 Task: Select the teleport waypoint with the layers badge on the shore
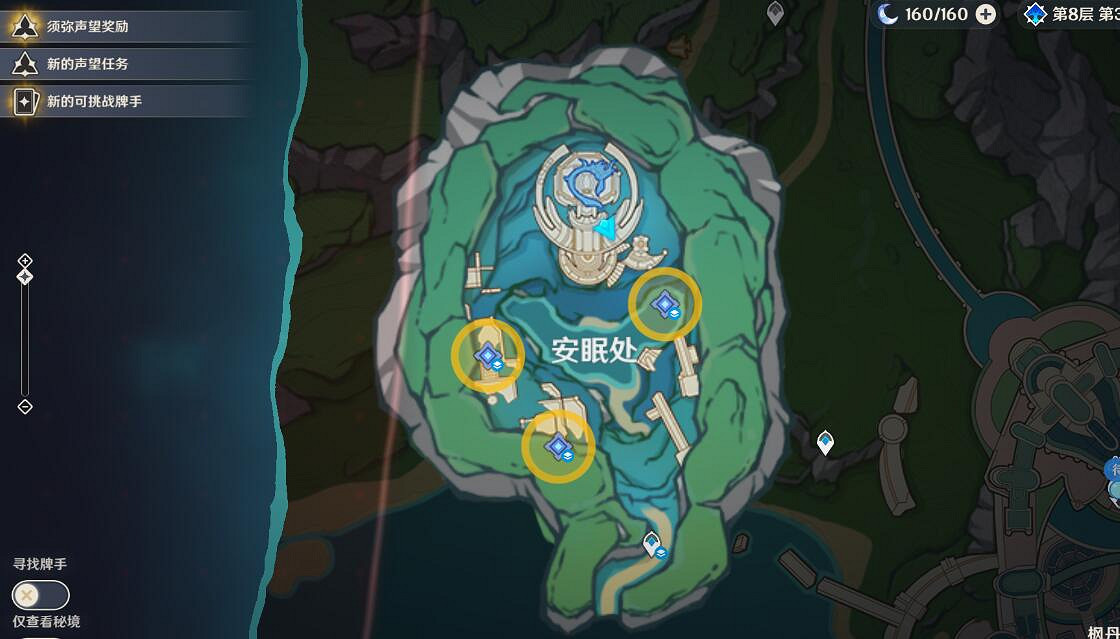coord(653,545)
